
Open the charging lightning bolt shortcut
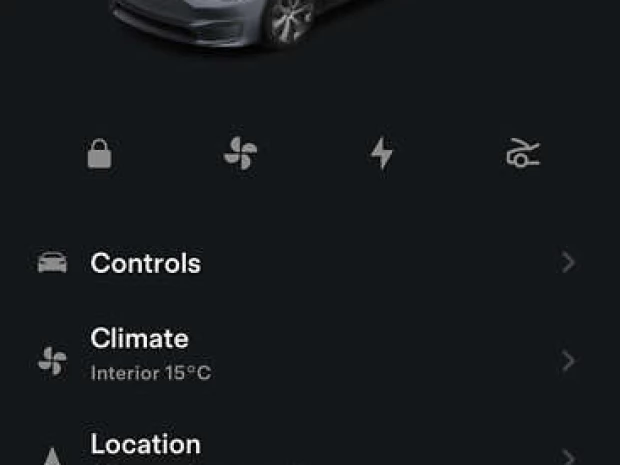[381, 154]
